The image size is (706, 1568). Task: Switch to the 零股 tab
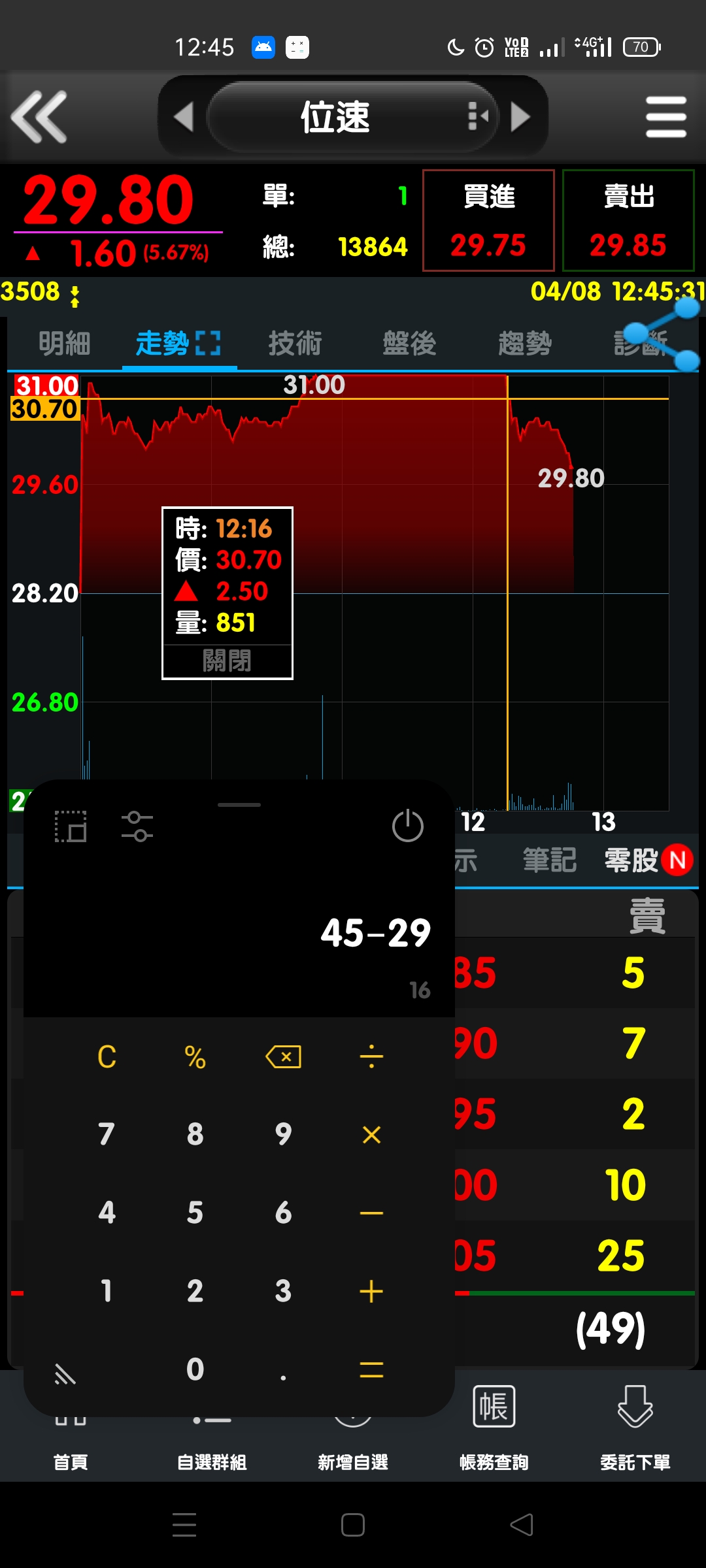631,860
